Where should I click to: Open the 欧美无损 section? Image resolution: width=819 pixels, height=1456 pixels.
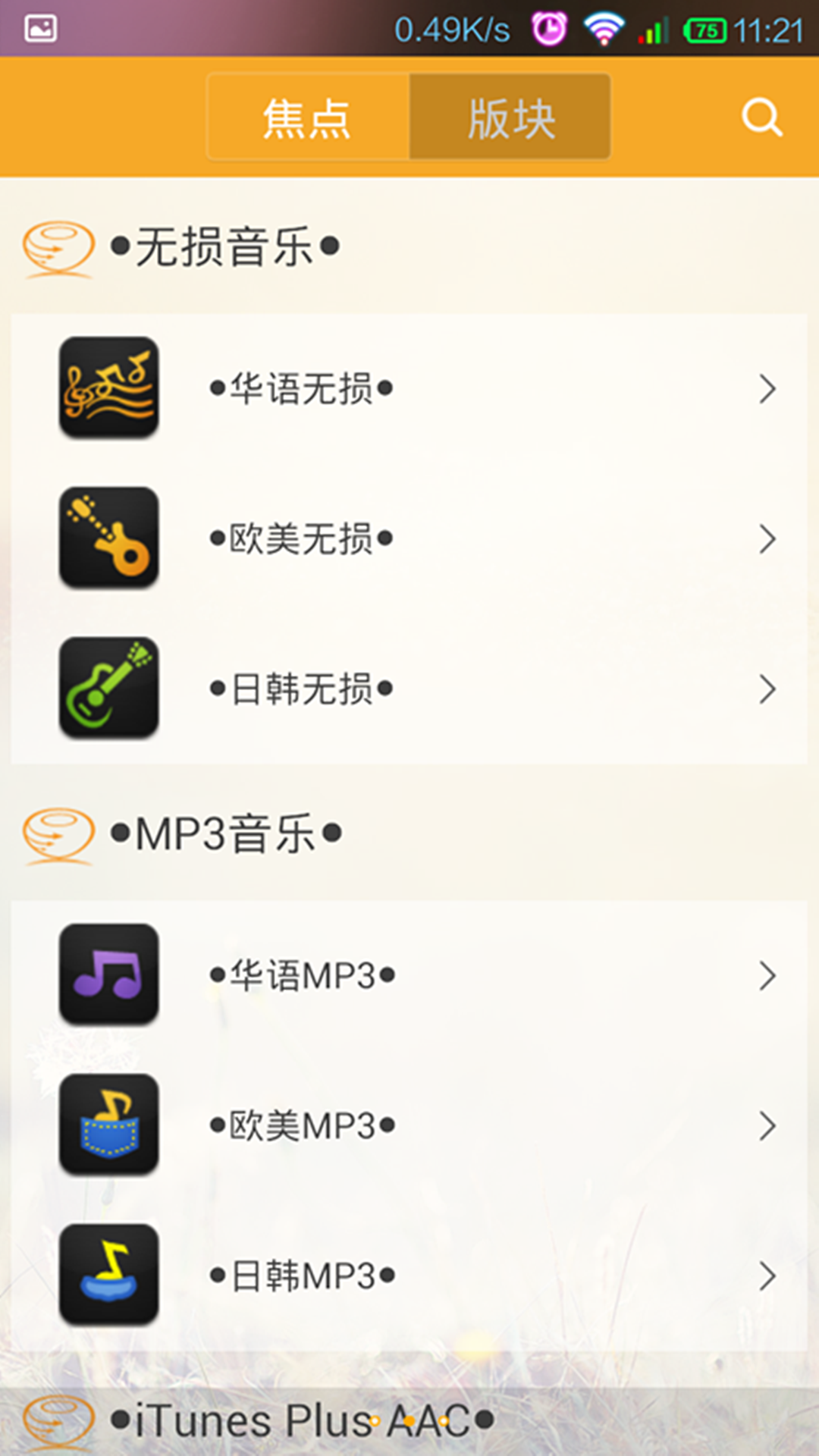[x=409, y=538]
